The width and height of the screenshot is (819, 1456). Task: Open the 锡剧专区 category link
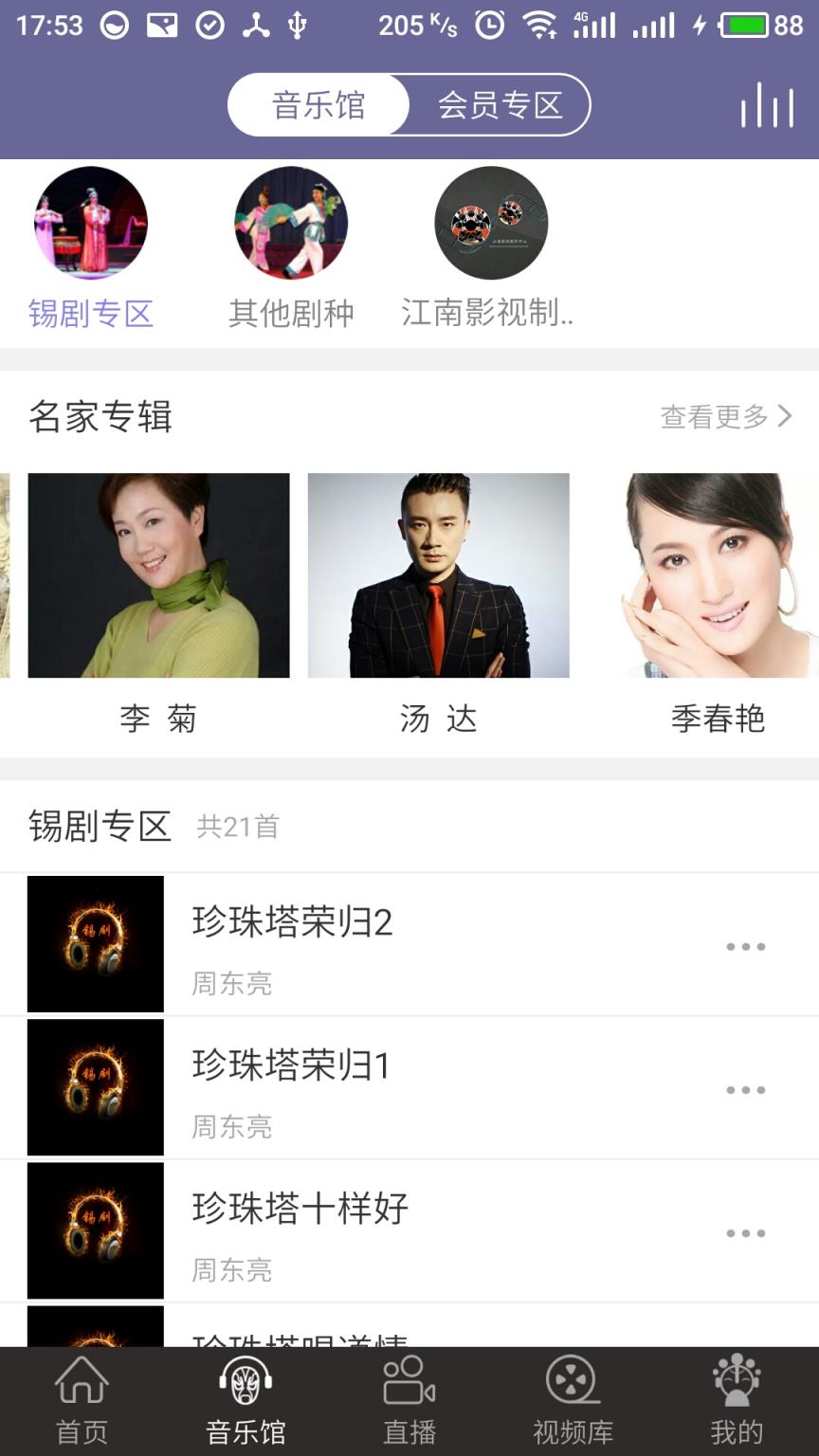(91, 313)
